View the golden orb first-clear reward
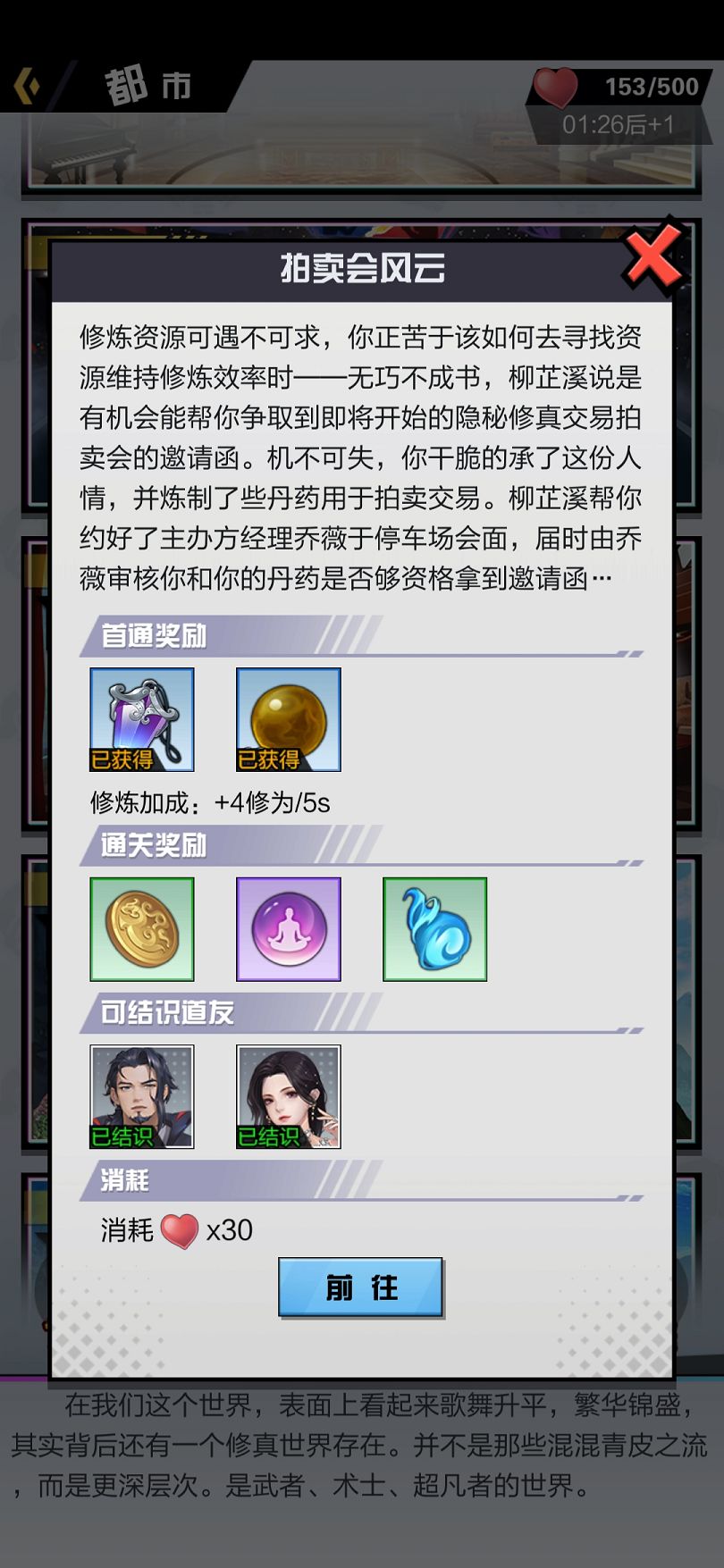Image resolution: width=724 pixels, height=1568 pixels. (x=288, y=719)
